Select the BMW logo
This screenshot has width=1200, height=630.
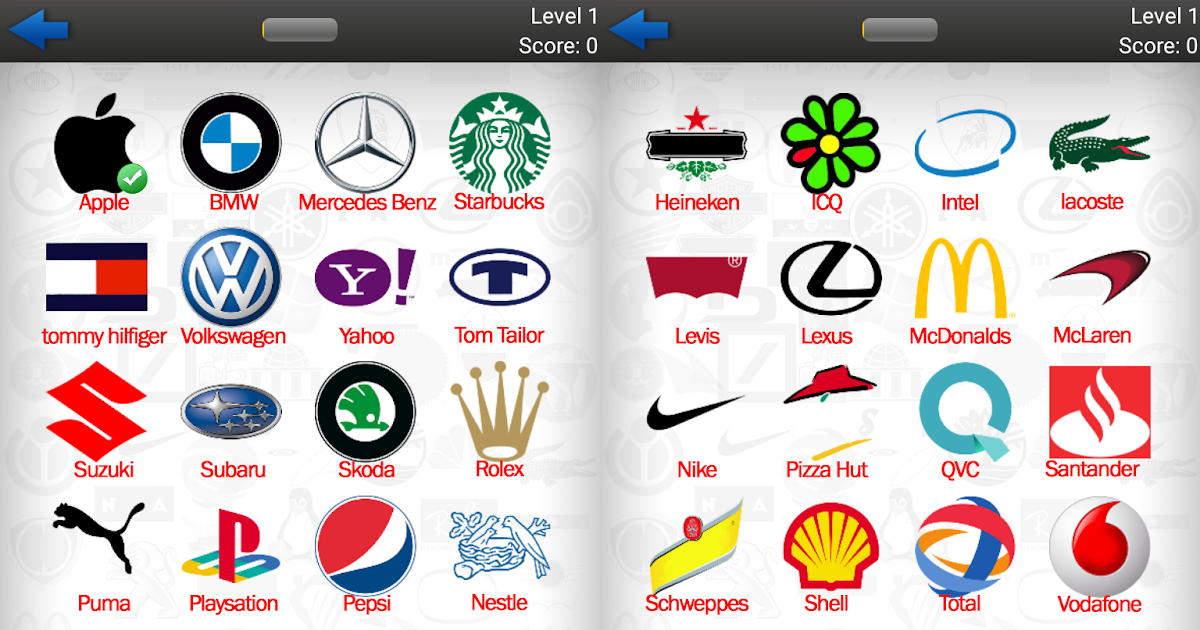tap(231, 143)
